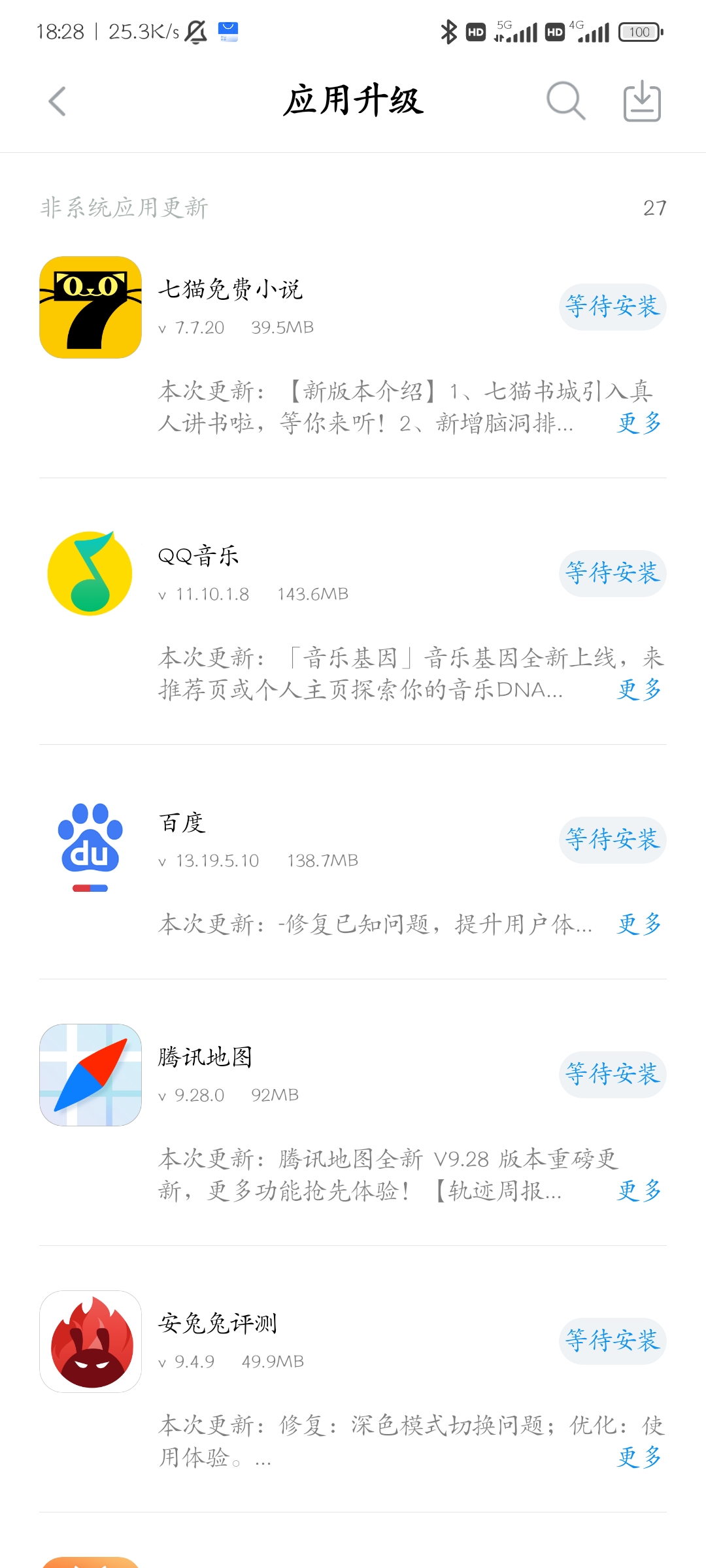Open the download manager icon

[x=642, y=101]
